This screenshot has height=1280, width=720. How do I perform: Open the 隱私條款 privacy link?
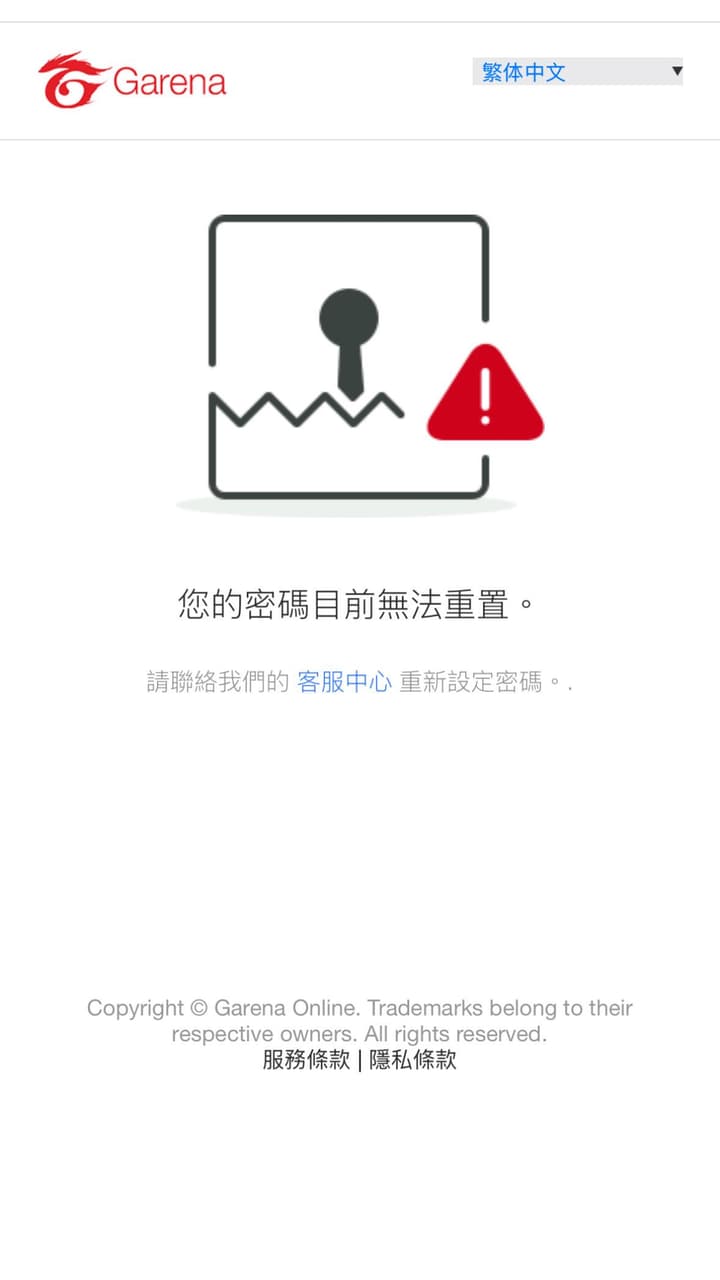point(413,1060)
